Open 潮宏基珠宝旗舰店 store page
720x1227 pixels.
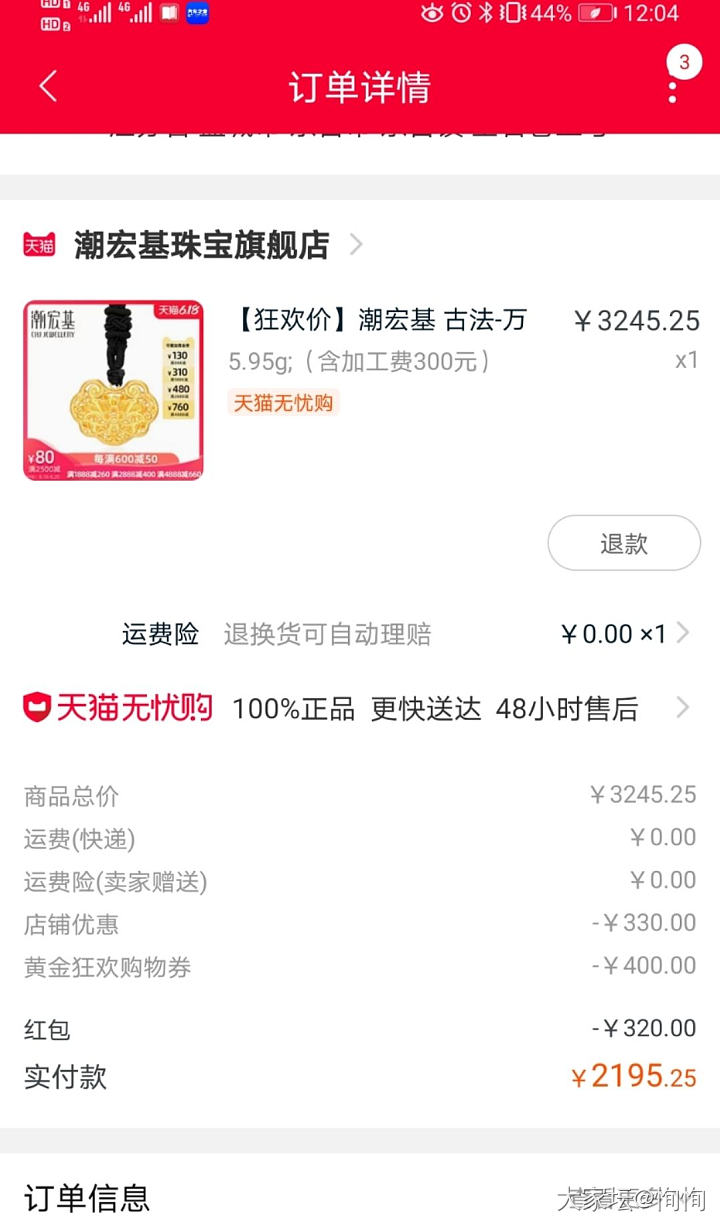pyautogui.click(x=202, y=245)
